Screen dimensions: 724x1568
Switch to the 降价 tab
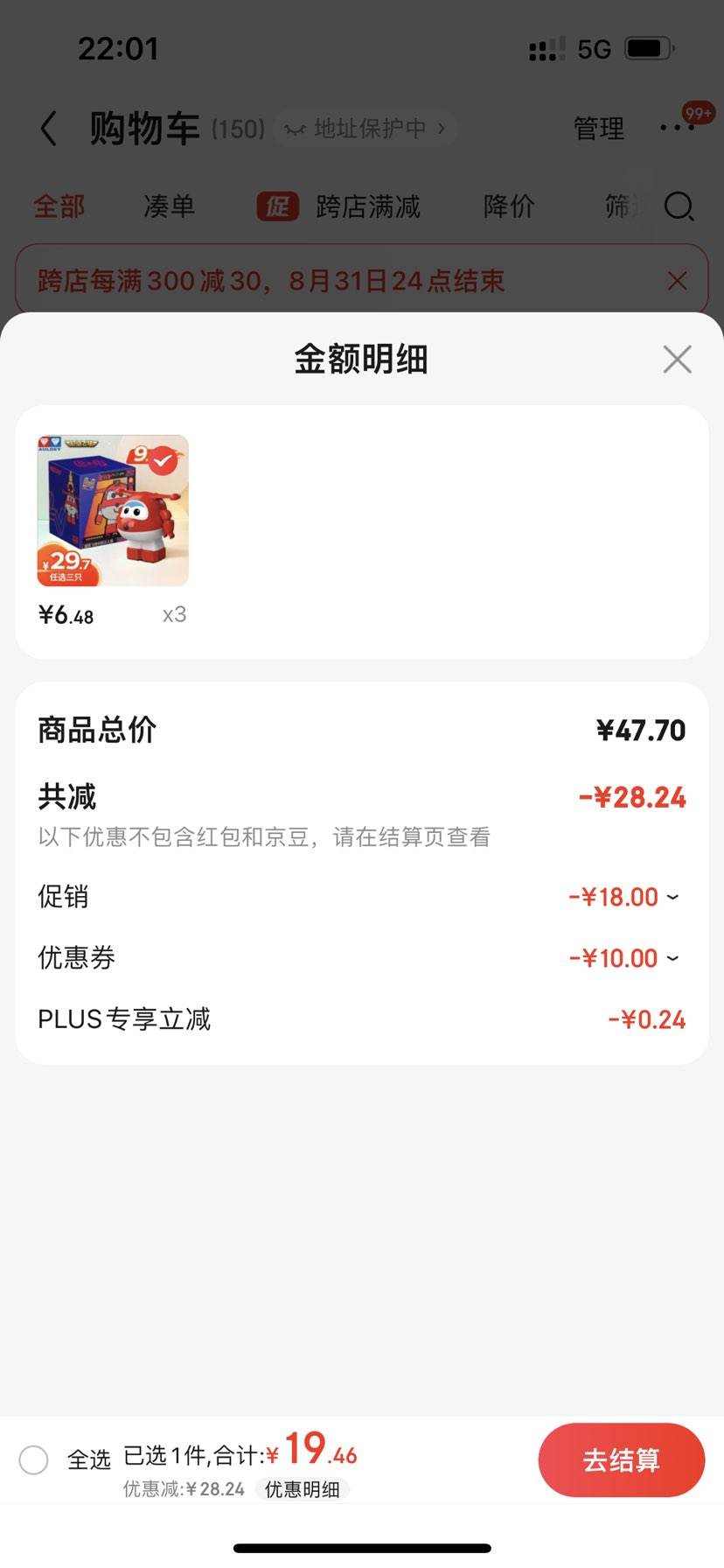click(508, 206)
